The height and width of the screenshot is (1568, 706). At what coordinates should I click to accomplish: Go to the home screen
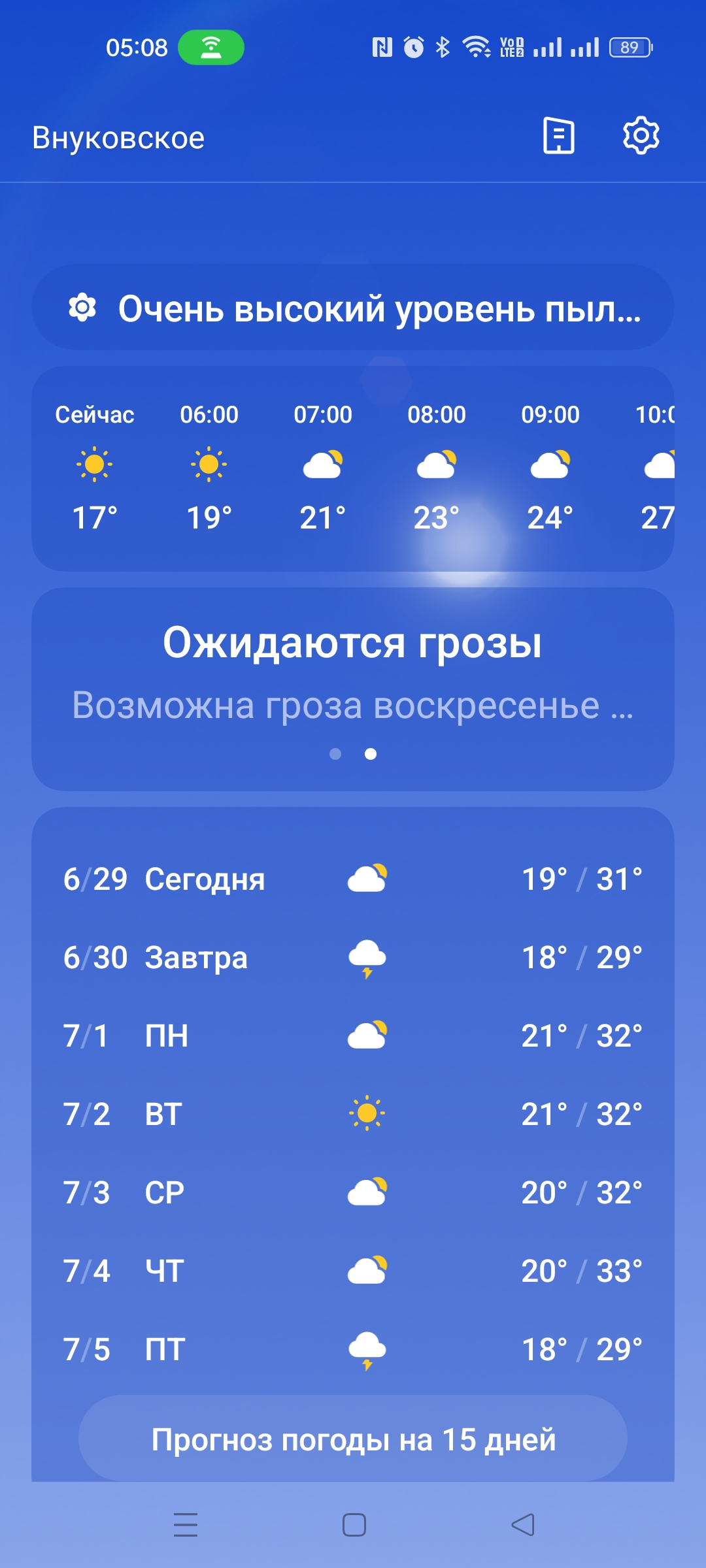[x=354, y=1525]
